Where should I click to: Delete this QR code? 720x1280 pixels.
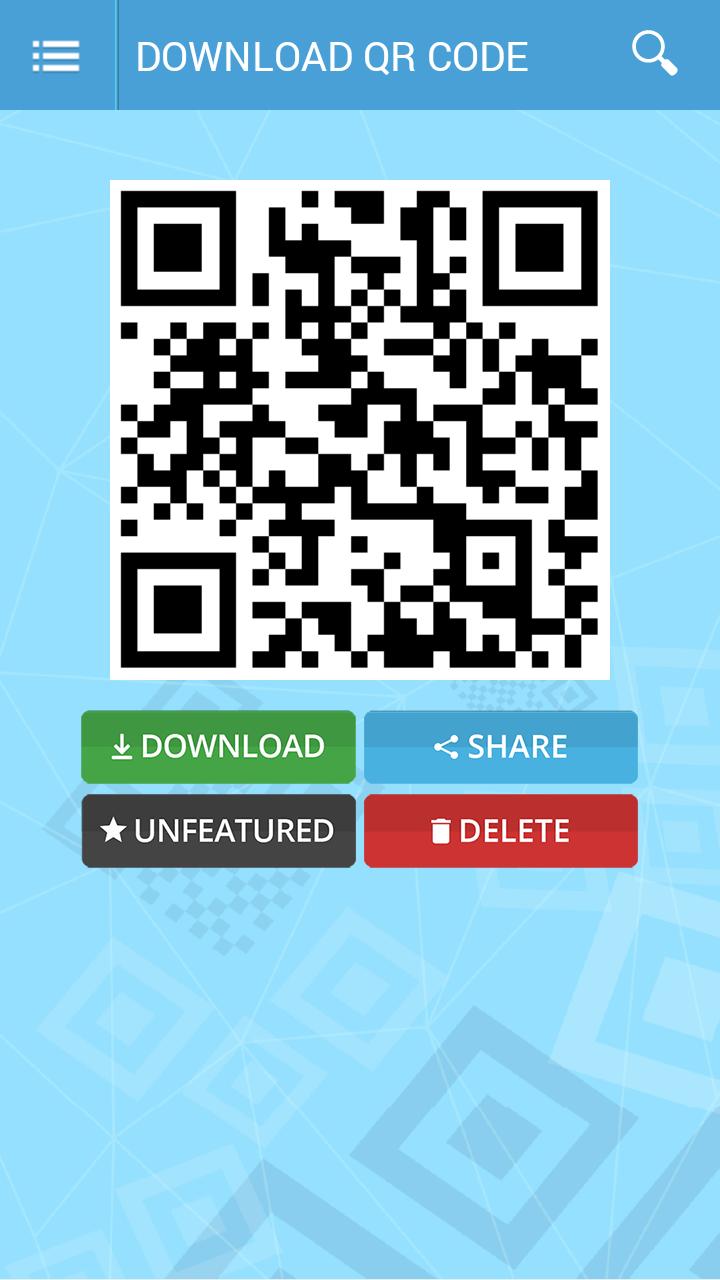501,831
